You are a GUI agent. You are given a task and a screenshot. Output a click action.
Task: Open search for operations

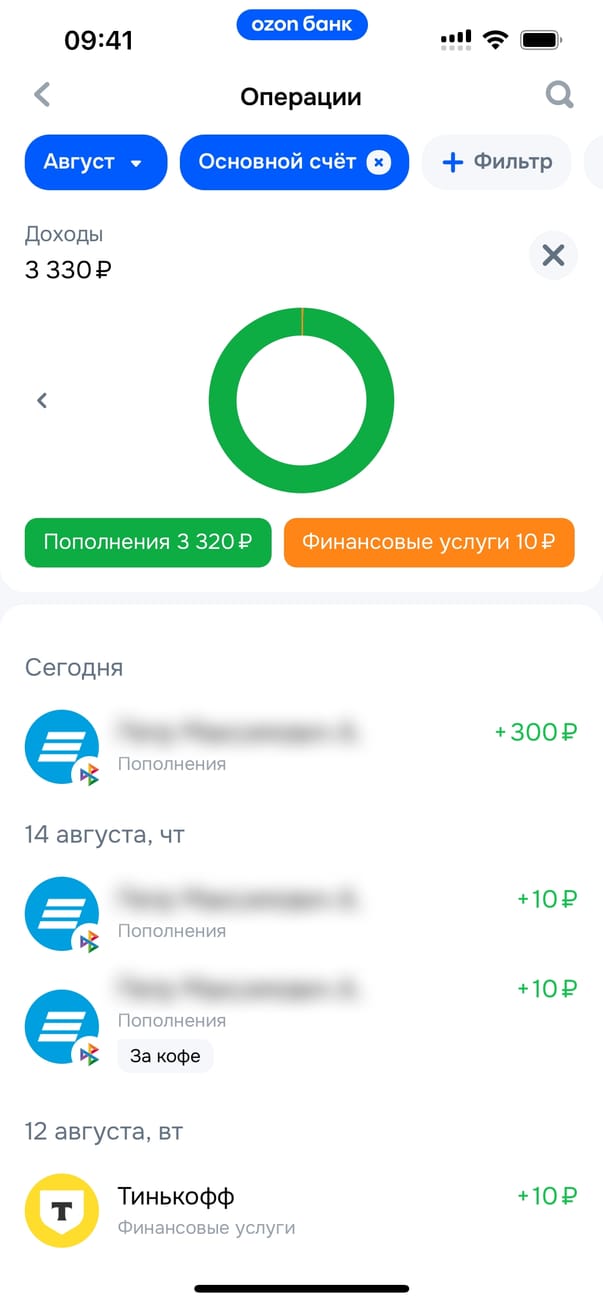tap(559, 96)
